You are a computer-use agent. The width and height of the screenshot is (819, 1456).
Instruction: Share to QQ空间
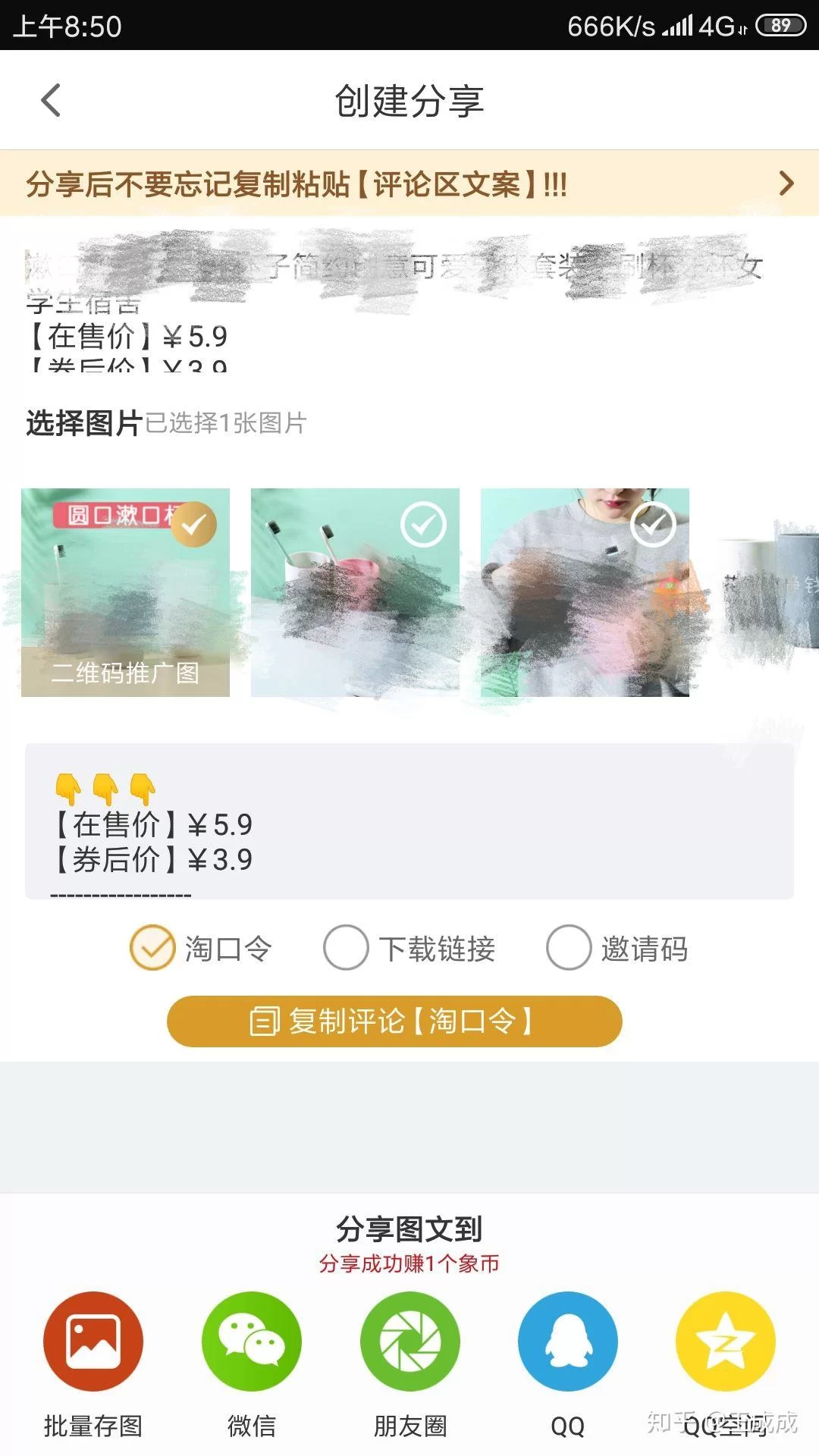(x=726, y=1341)
